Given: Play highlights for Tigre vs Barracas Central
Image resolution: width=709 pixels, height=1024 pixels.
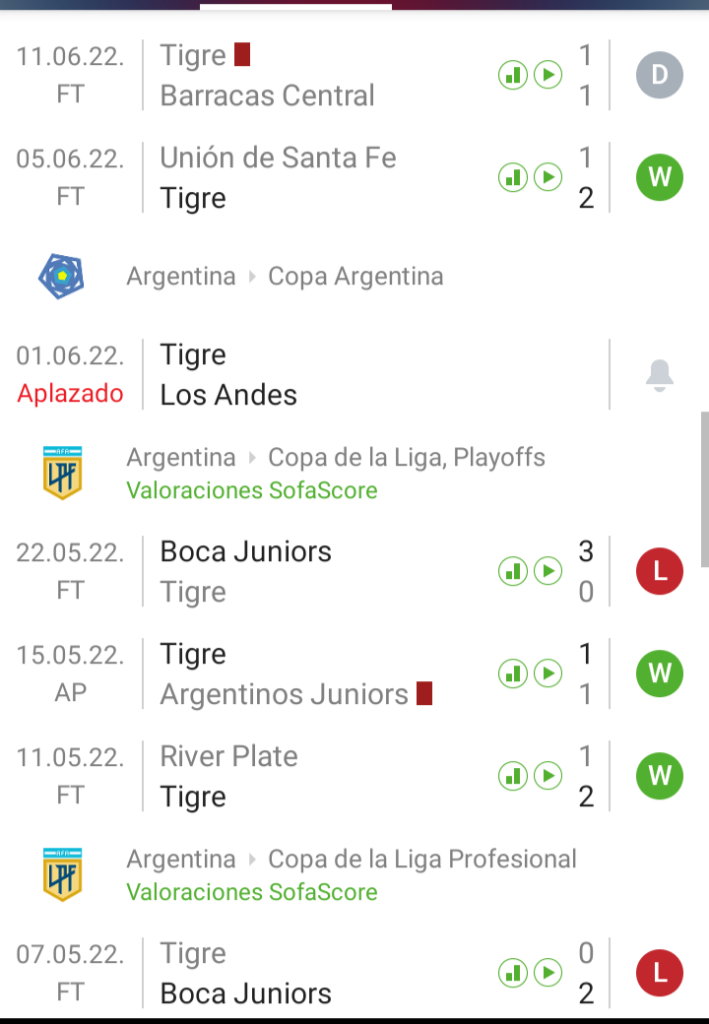Looking at the screenshot, I should (547, 75).
